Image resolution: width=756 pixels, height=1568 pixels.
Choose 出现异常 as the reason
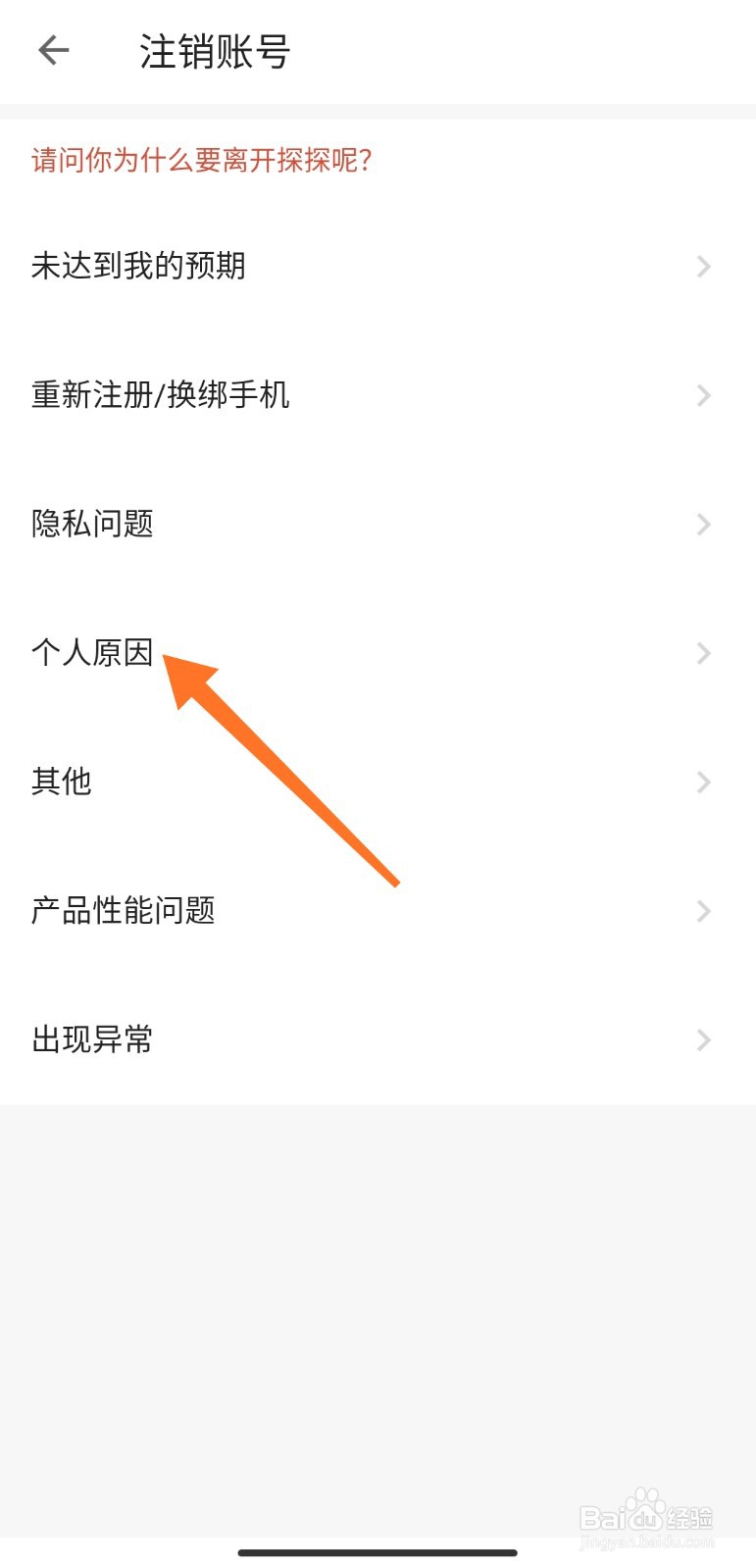click(x=91, y=1039)
